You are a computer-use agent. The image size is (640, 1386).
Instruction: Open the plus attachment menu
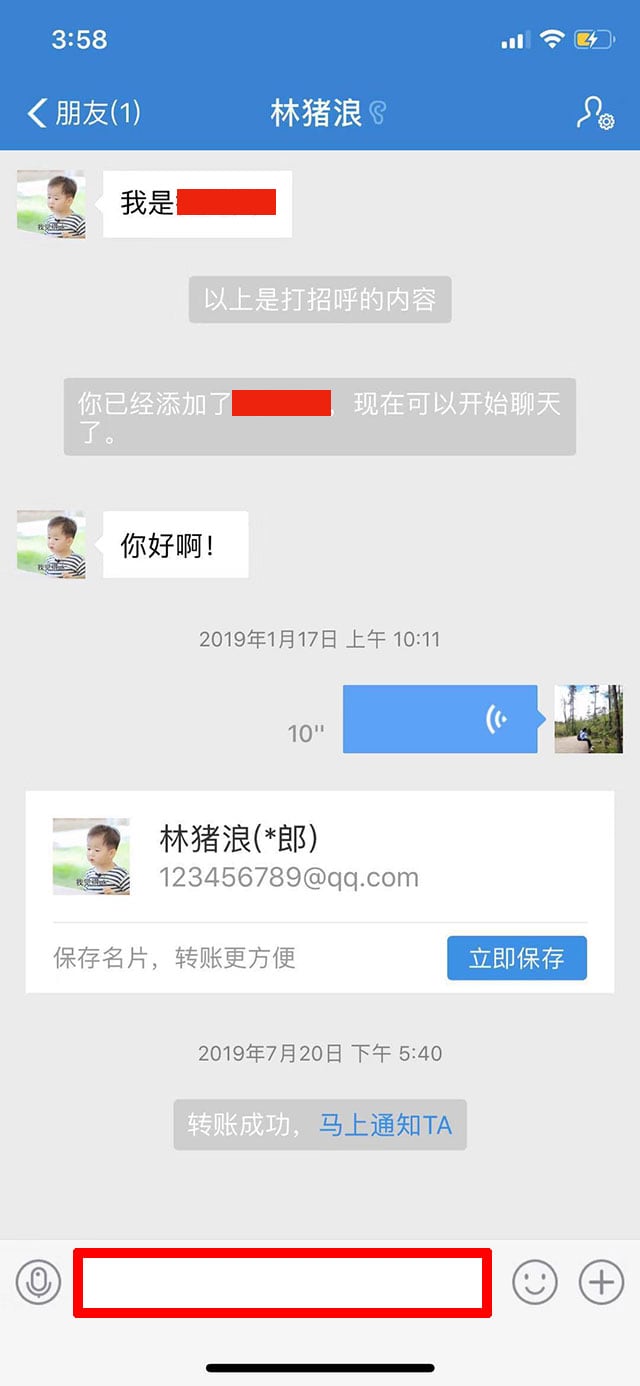(601, 1282)
